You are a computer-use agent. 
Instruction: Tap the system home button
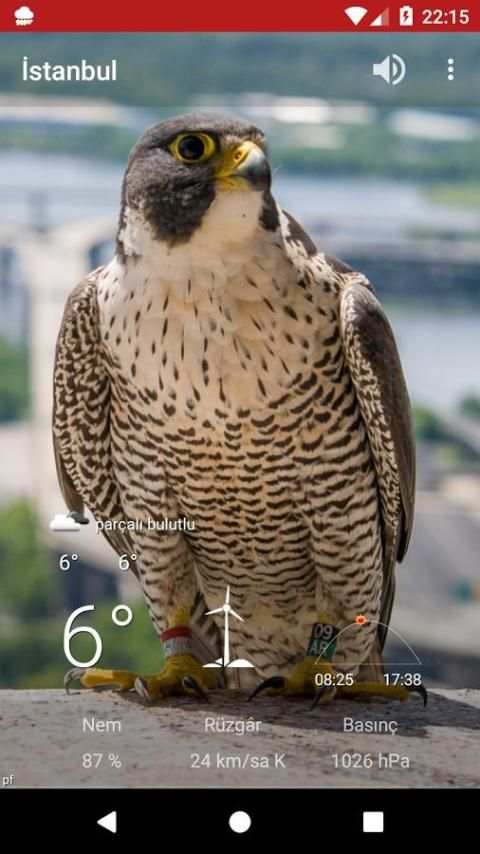pos(240,821)
